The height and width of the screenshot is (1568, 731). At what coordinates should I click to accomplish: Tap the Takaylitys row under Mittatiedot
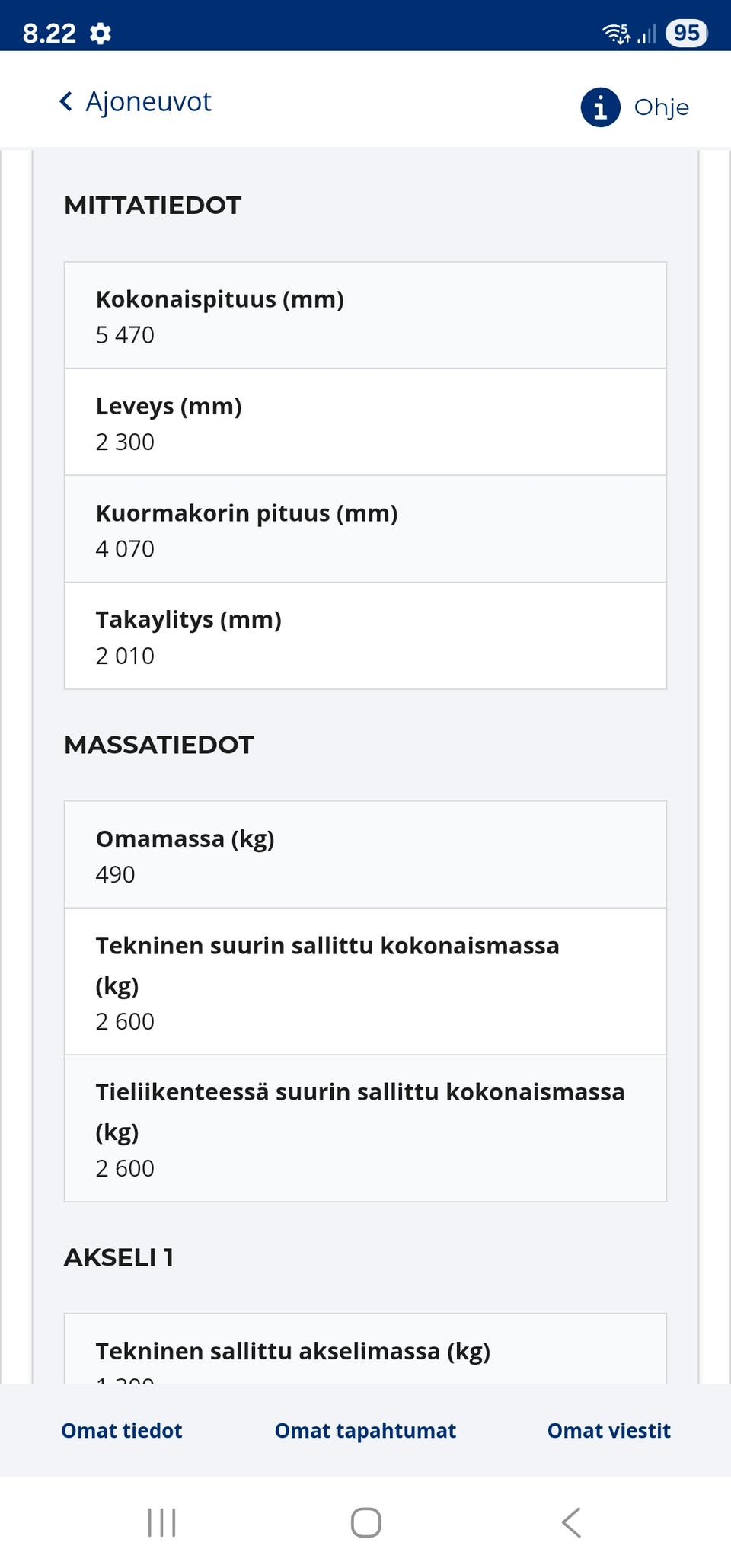click(365, 636)
